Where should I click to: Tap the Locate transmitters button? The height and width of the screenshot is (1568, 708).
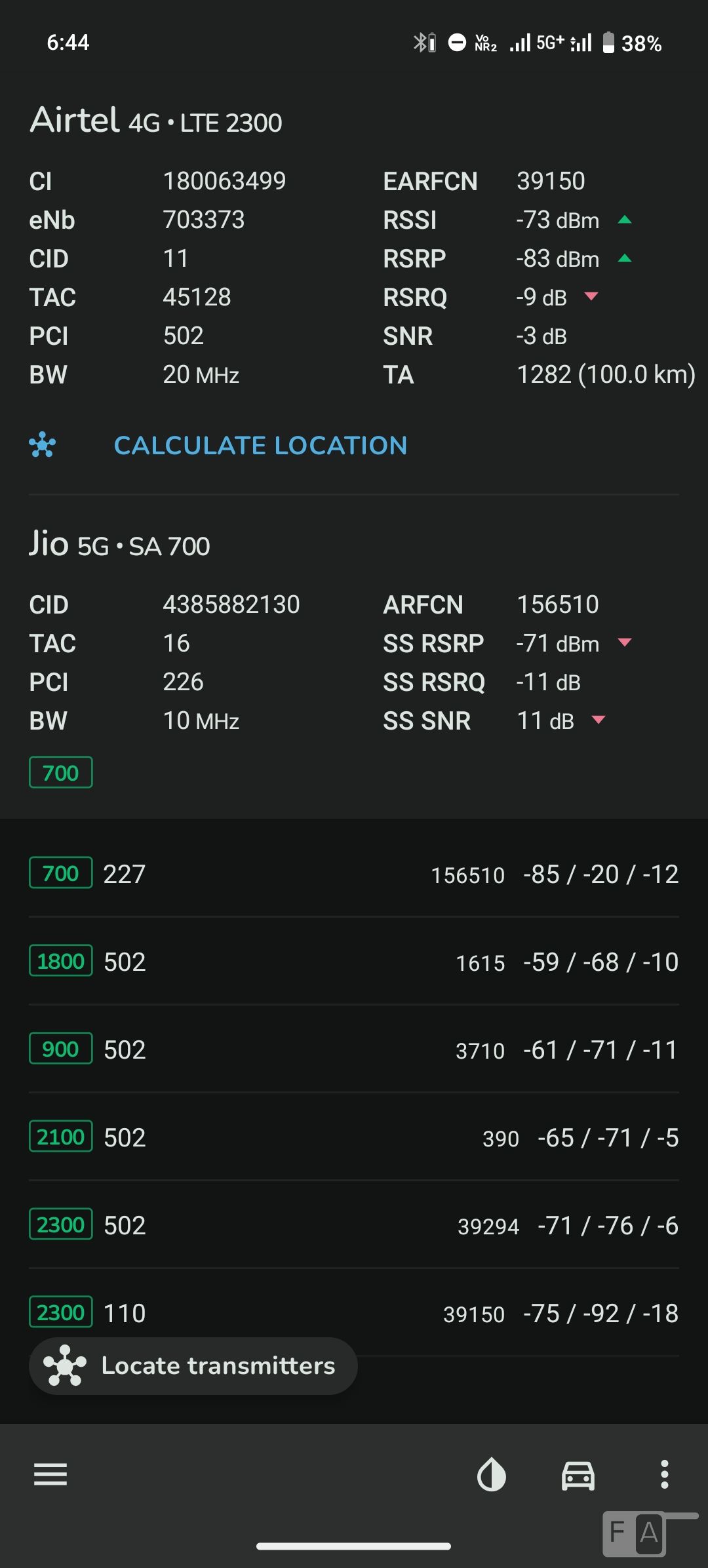193,1366
